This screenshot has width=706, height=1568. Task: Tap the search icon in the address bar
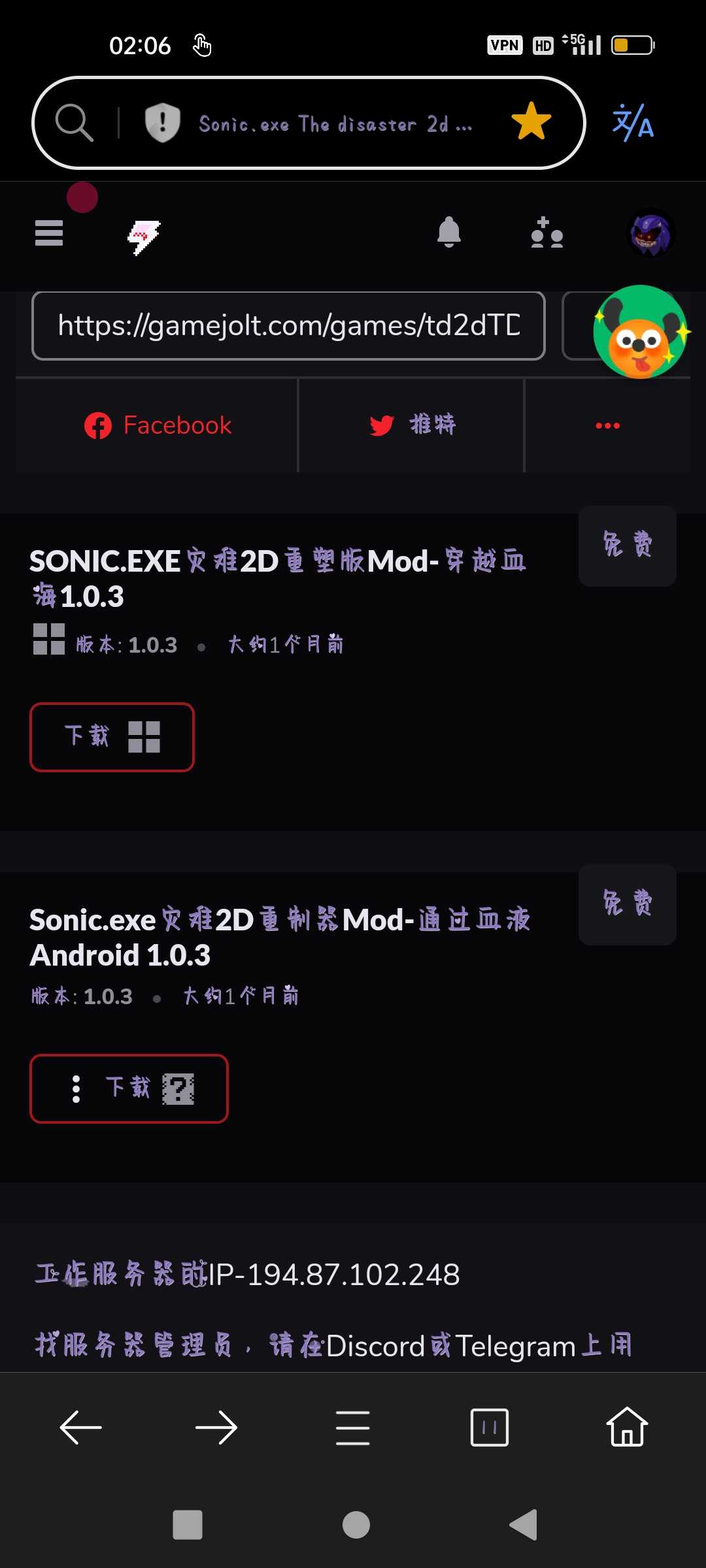point(74,122)
